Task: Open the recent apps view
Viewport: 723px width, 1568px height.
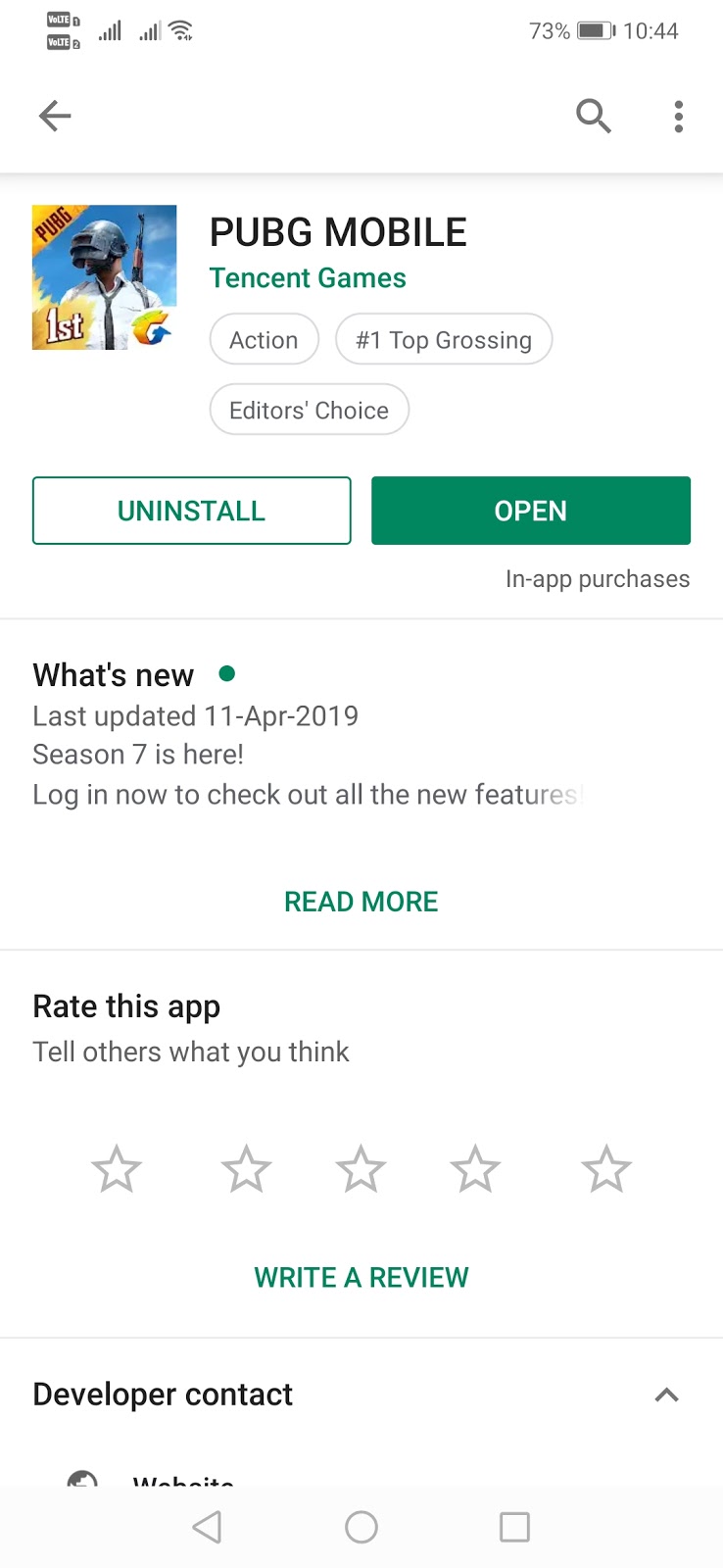Action: coord(514,1527)
